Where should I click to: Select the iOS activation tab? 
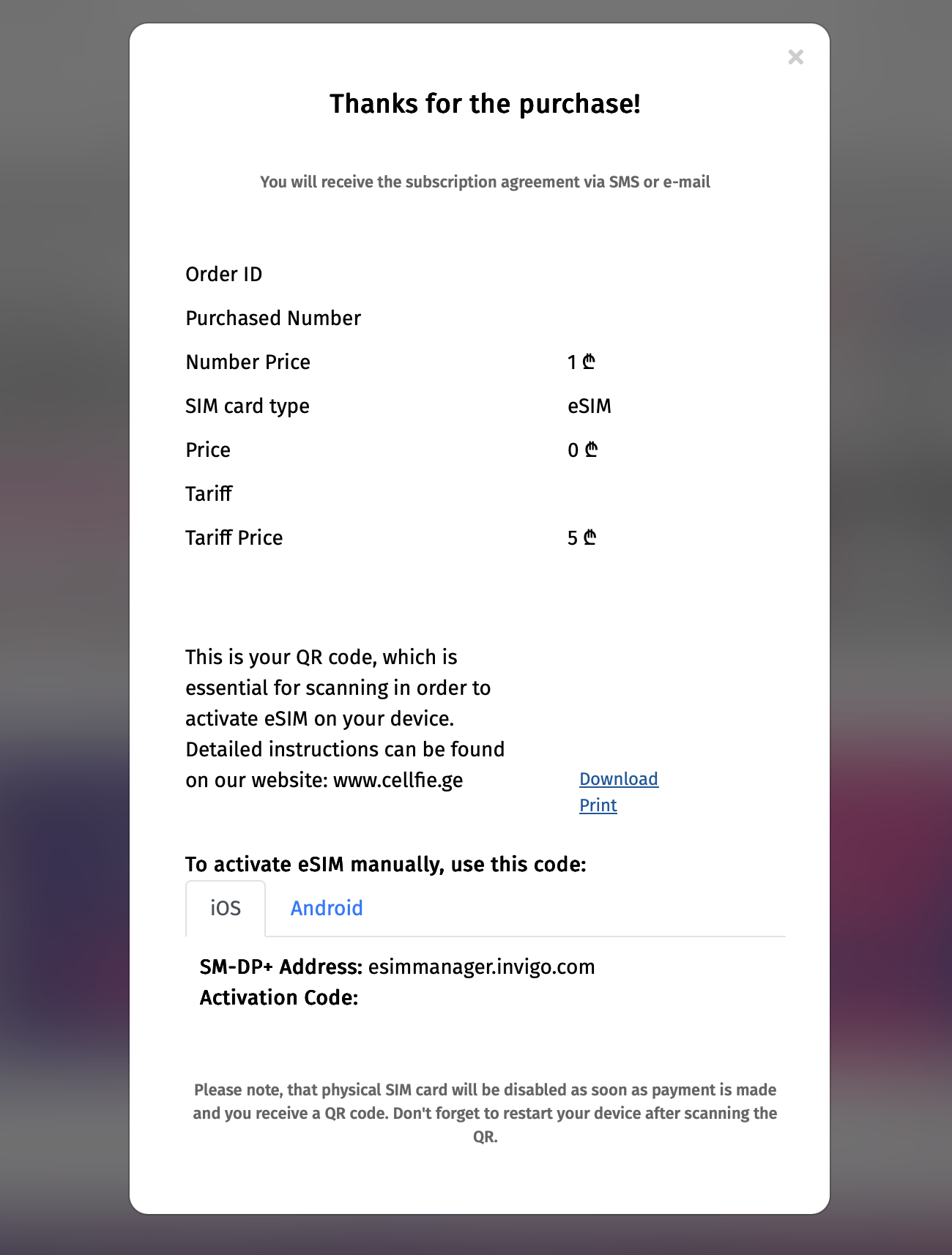click(x=226, y=908)
